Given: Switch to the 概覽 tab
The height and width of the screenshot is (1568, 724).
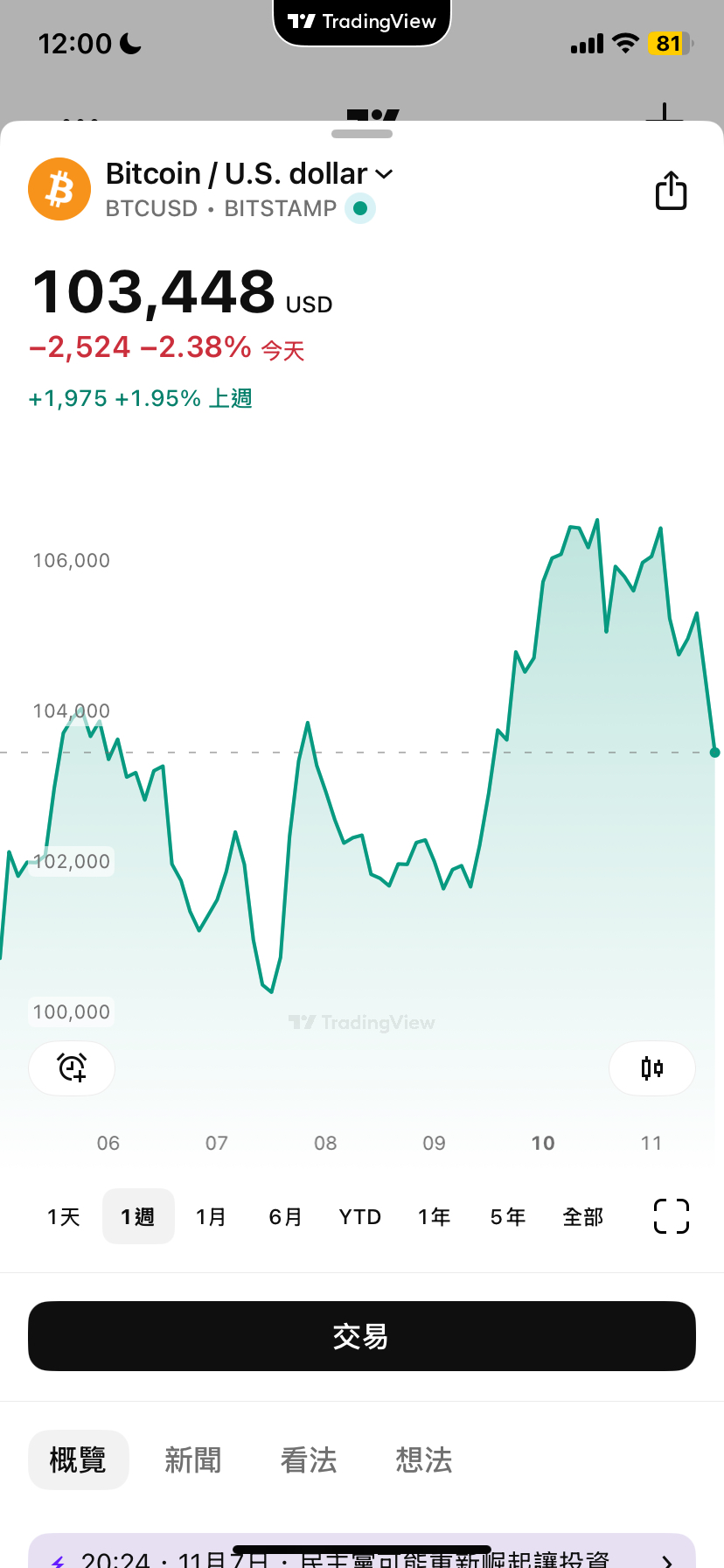Looking at the screenshot, I should [79, 1459].
